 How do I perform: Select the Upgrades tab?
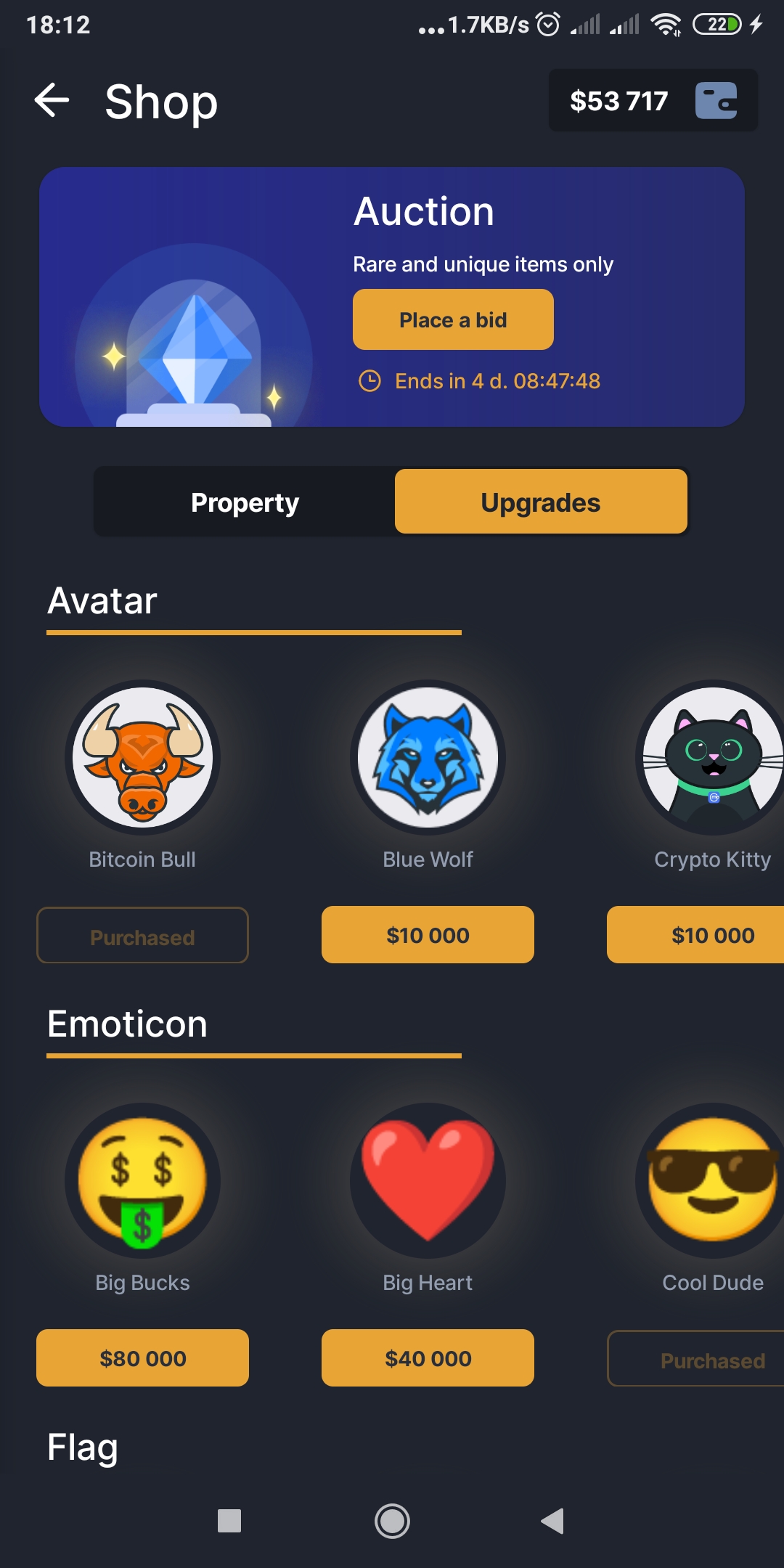click(541, 502)
